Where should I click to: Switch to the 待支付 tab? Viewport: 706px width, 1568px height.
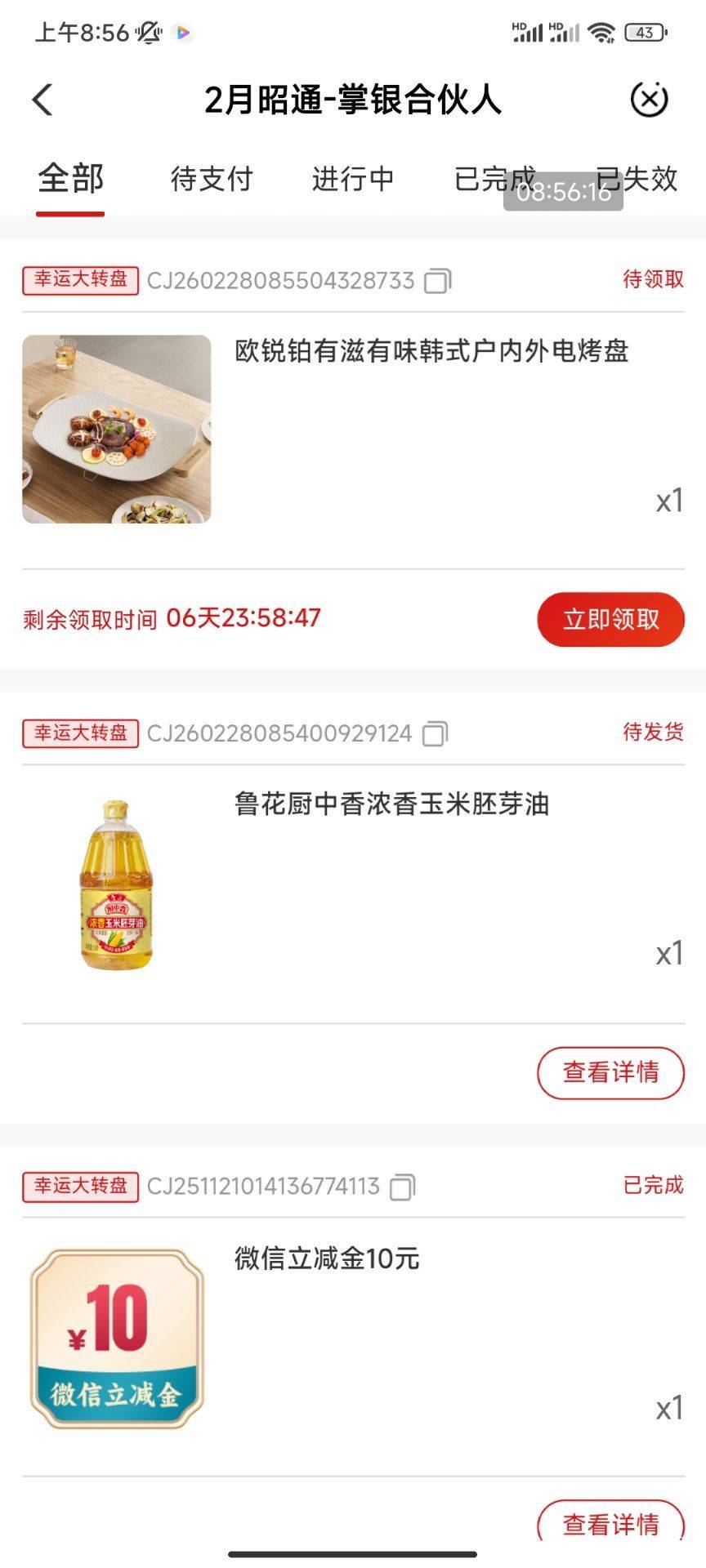212,178
